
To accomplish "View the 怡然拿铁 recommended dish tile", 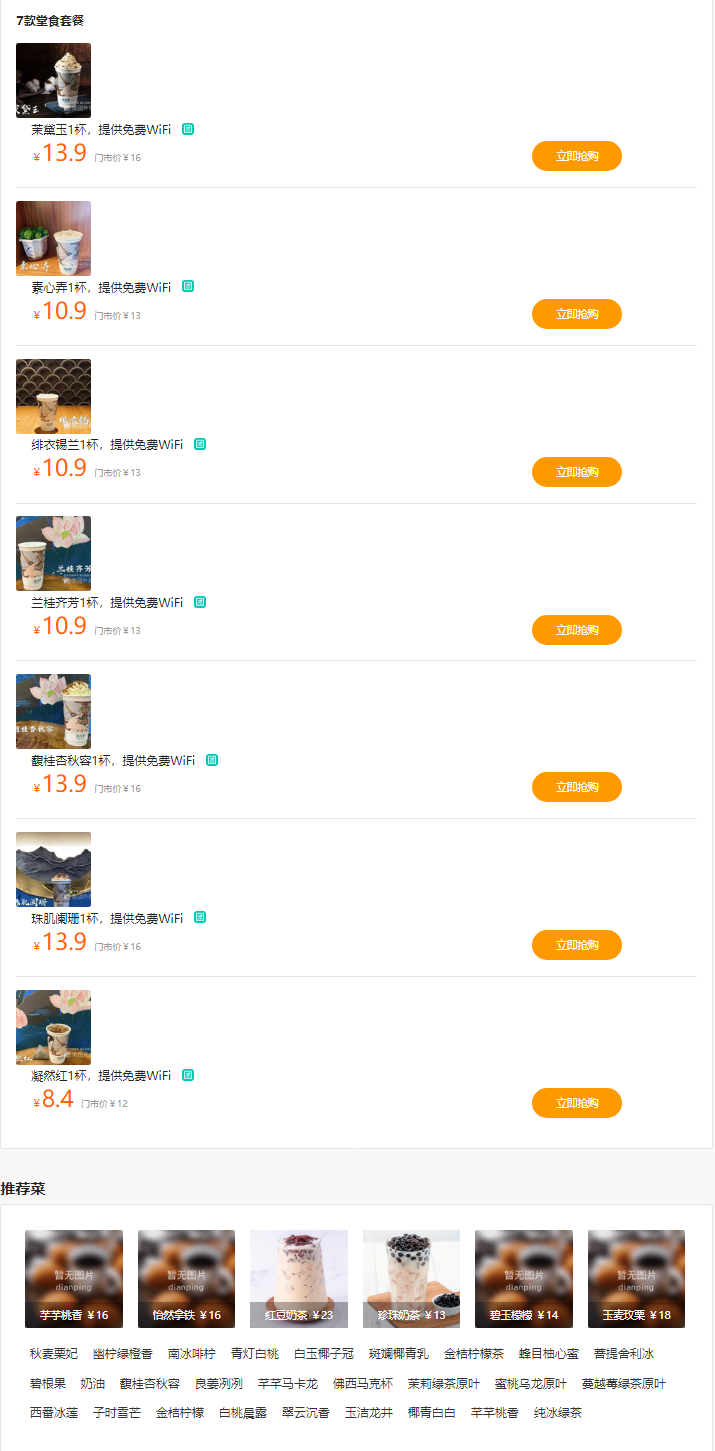I will coord(186,1279).
